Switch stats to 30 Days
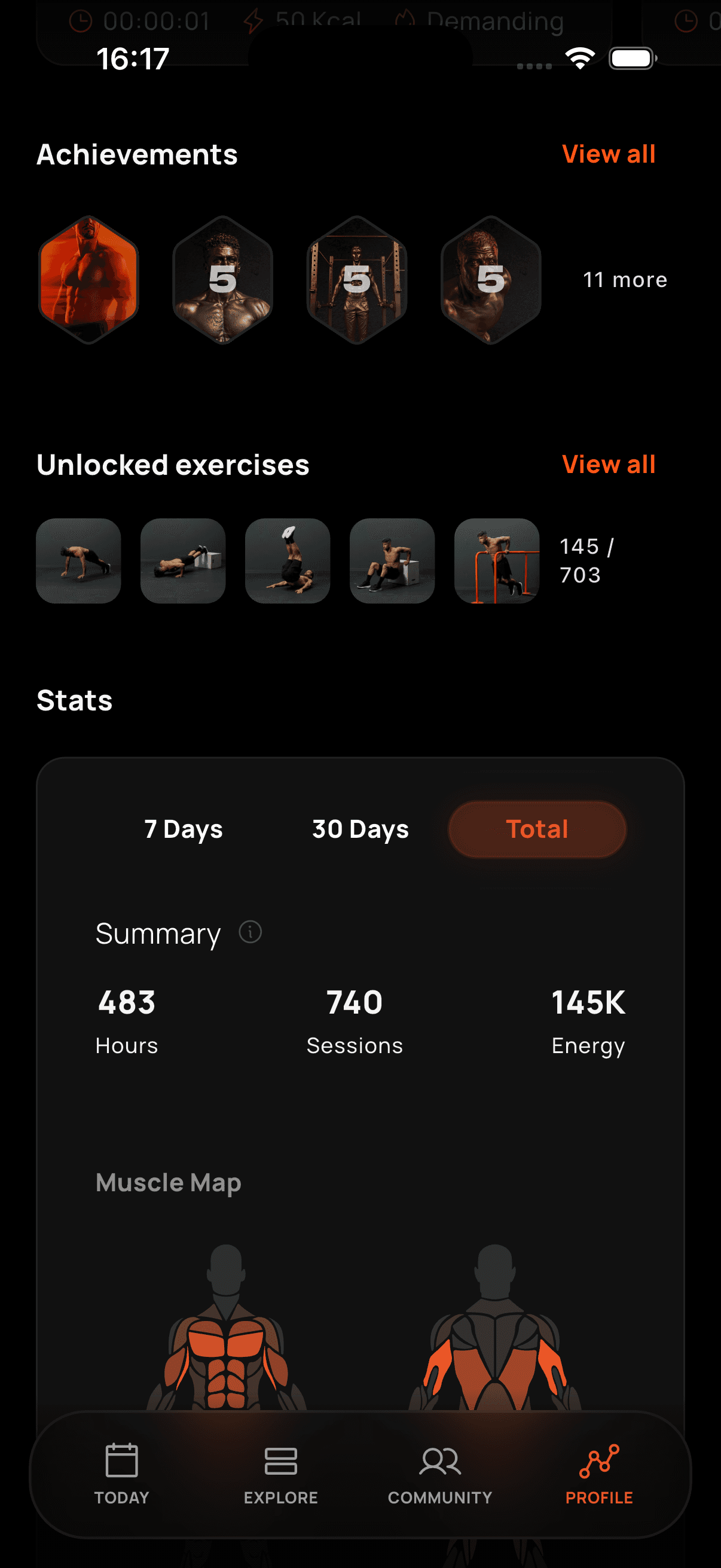This screenshot has width=721, height=1568. [360, 829]
